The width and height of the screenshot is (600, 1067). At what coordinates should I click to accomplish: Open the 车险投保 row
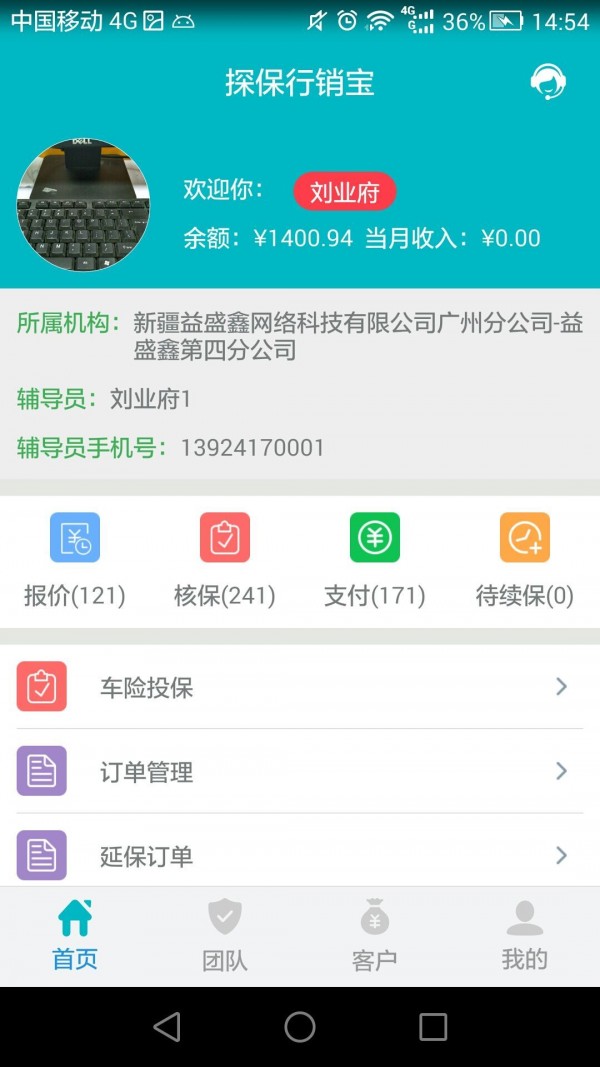pyautogui.click(x=300, y=687)
